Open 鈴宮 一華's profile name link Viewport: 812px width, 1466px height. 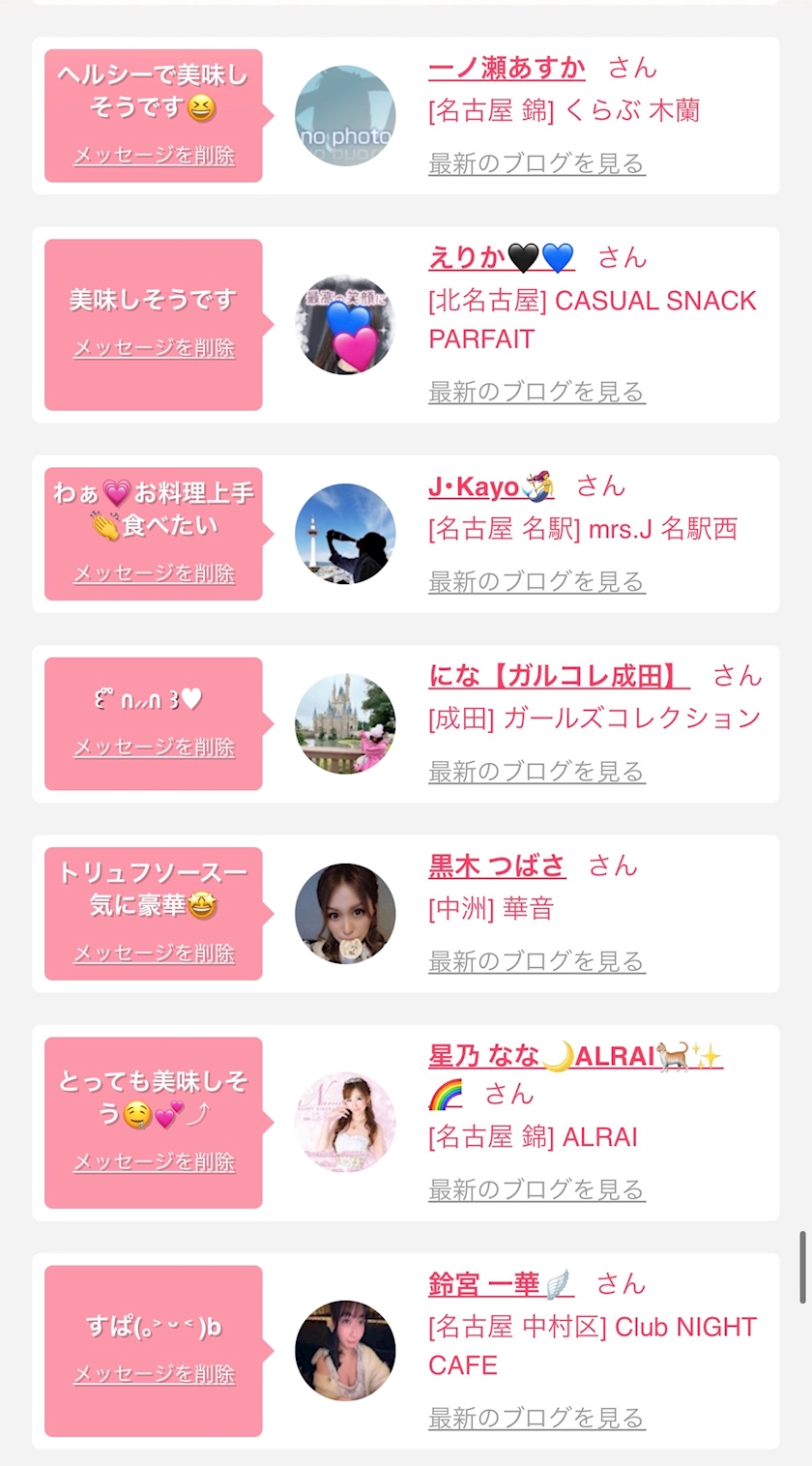coord(501,1284)
